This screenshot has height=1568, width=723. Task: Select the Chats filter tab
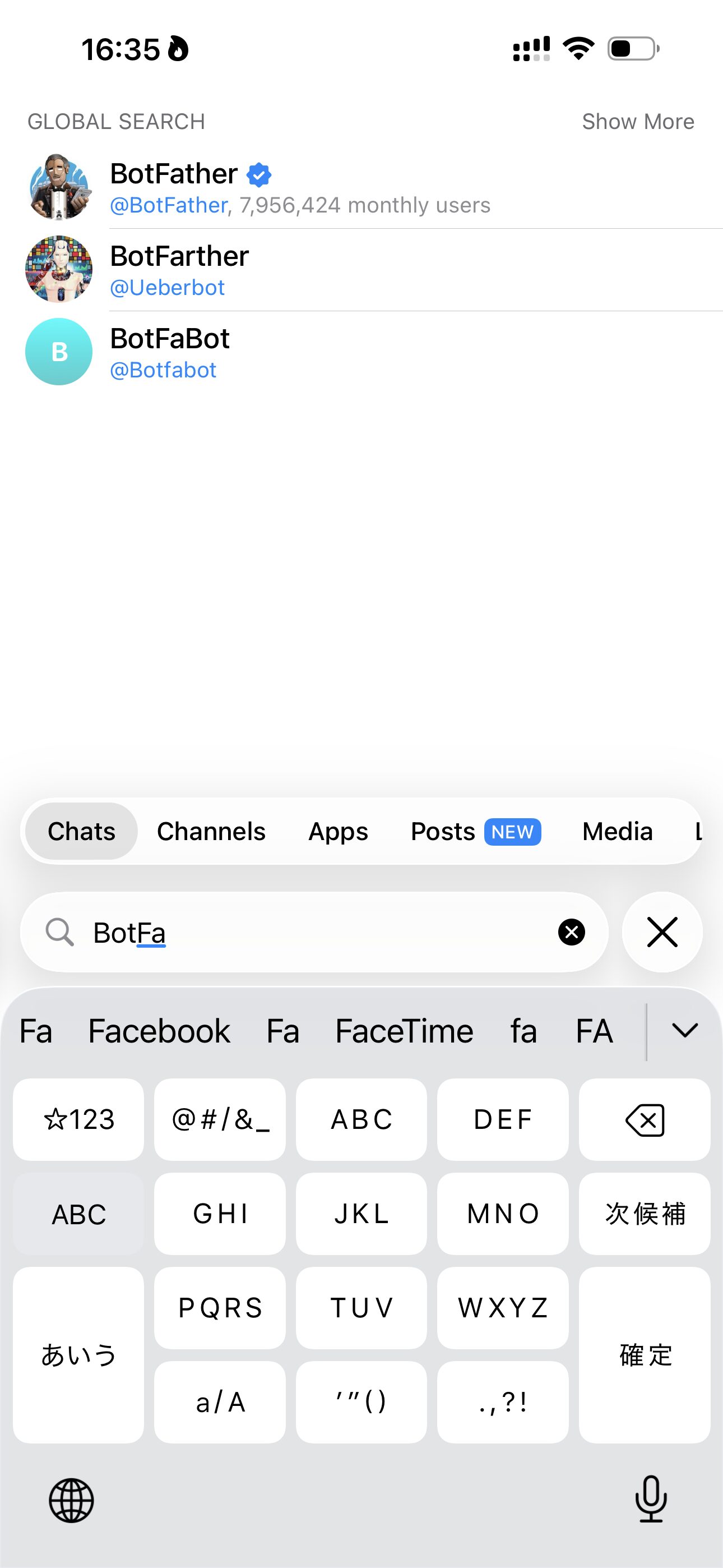coord(82,832)
